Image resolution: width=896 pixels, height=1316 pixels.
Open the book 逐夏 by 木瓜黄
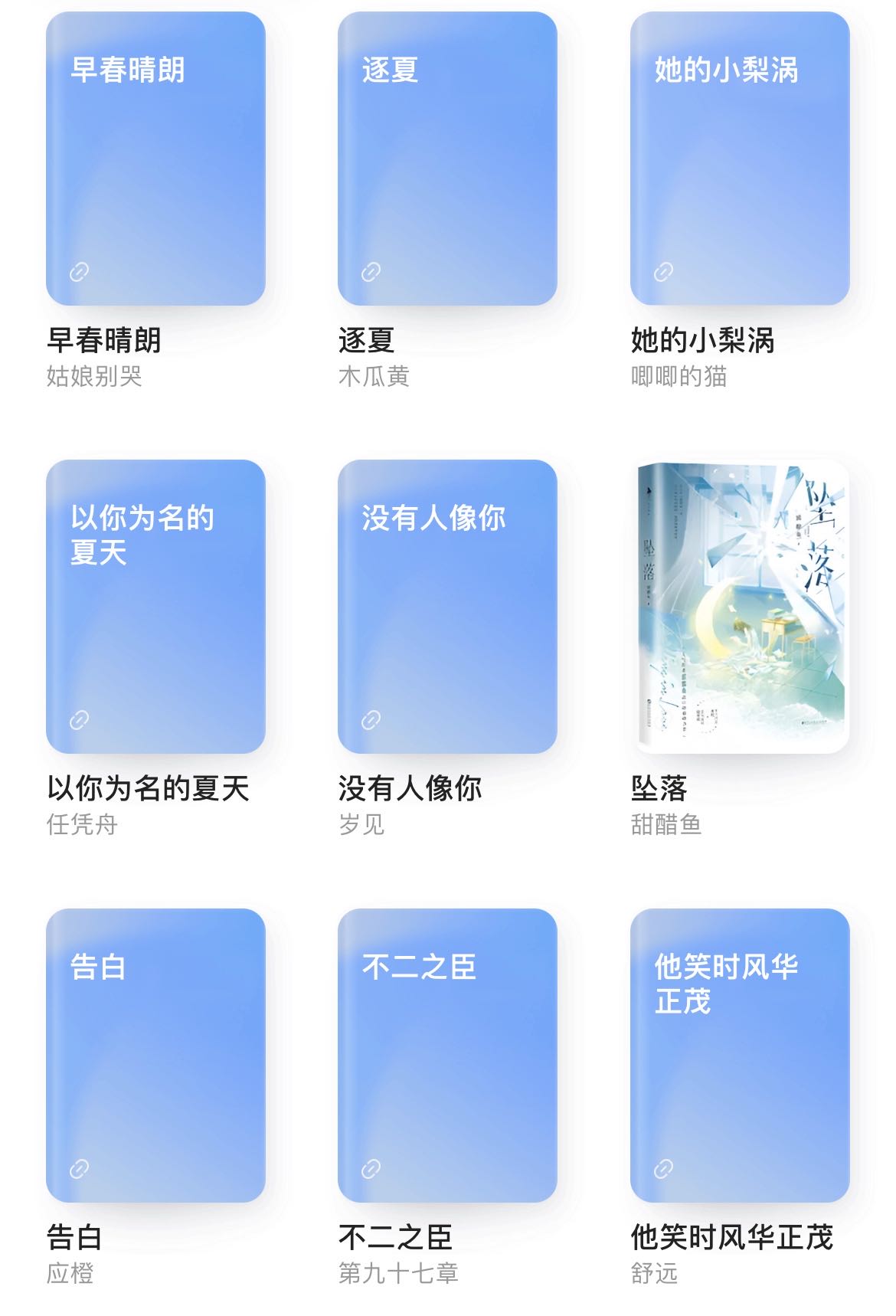(x=447, y=159)
